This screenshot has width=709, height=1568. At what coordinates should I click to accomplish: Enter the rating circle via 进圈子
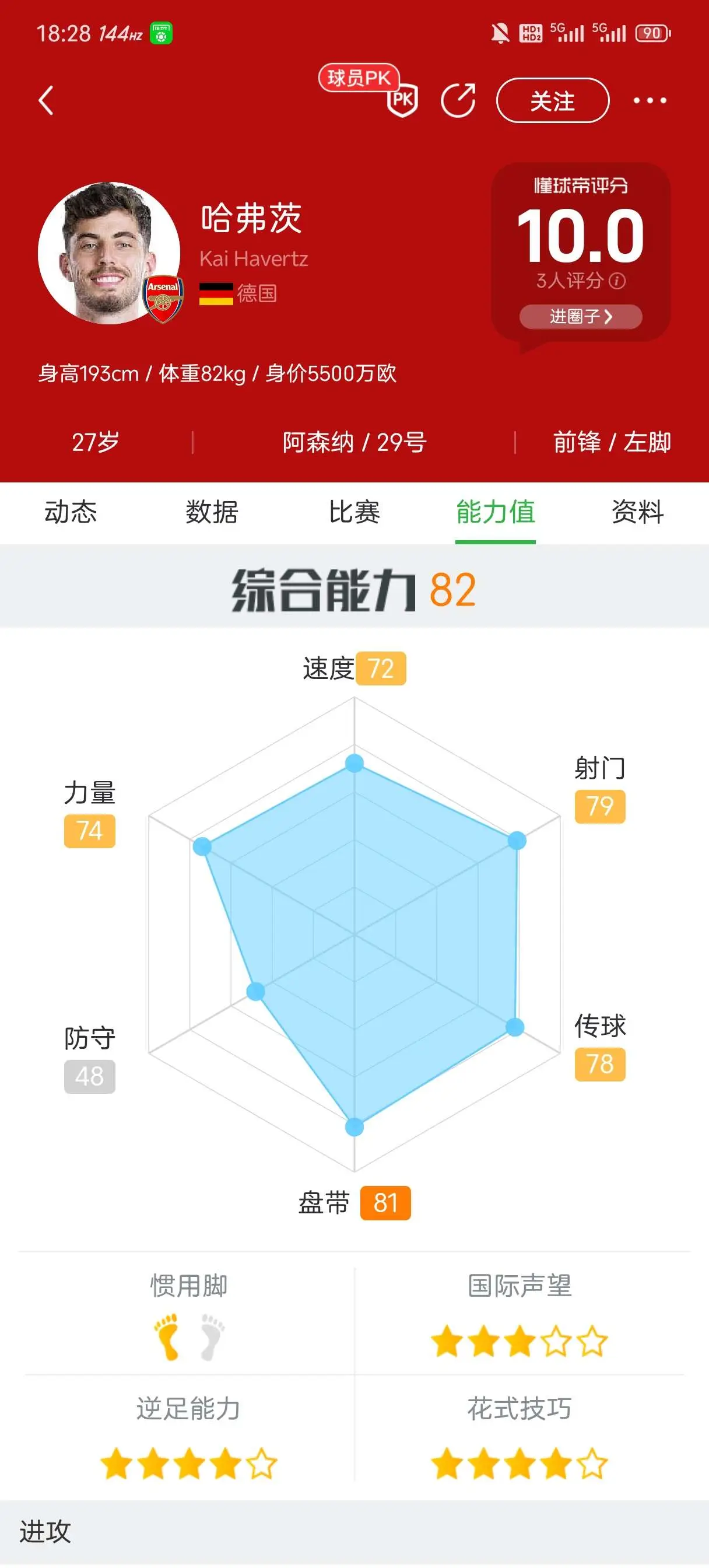pyautogui.click(x=581, y=317)
